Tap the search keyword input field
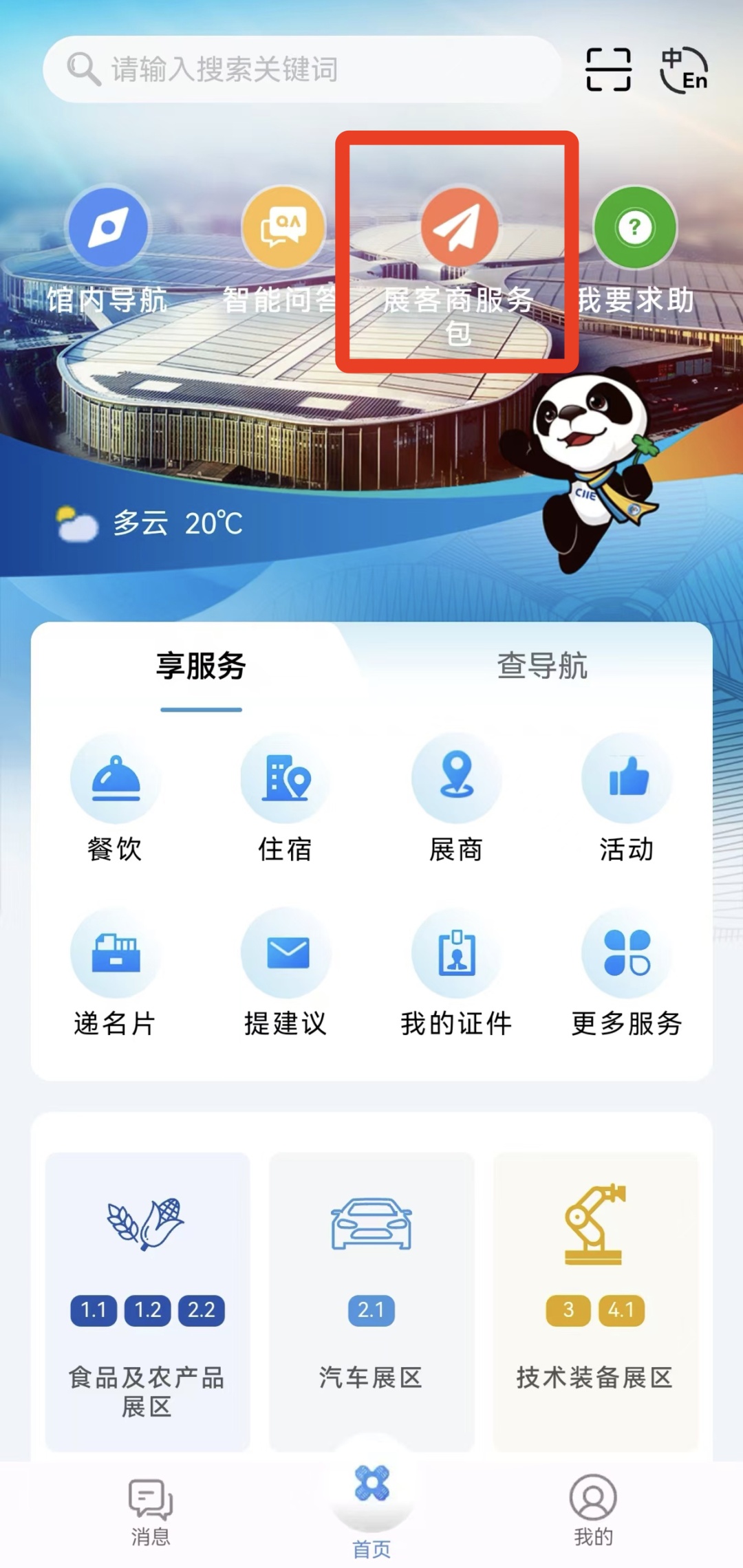Screen dimensions: 743x1568 click(303, 69)
